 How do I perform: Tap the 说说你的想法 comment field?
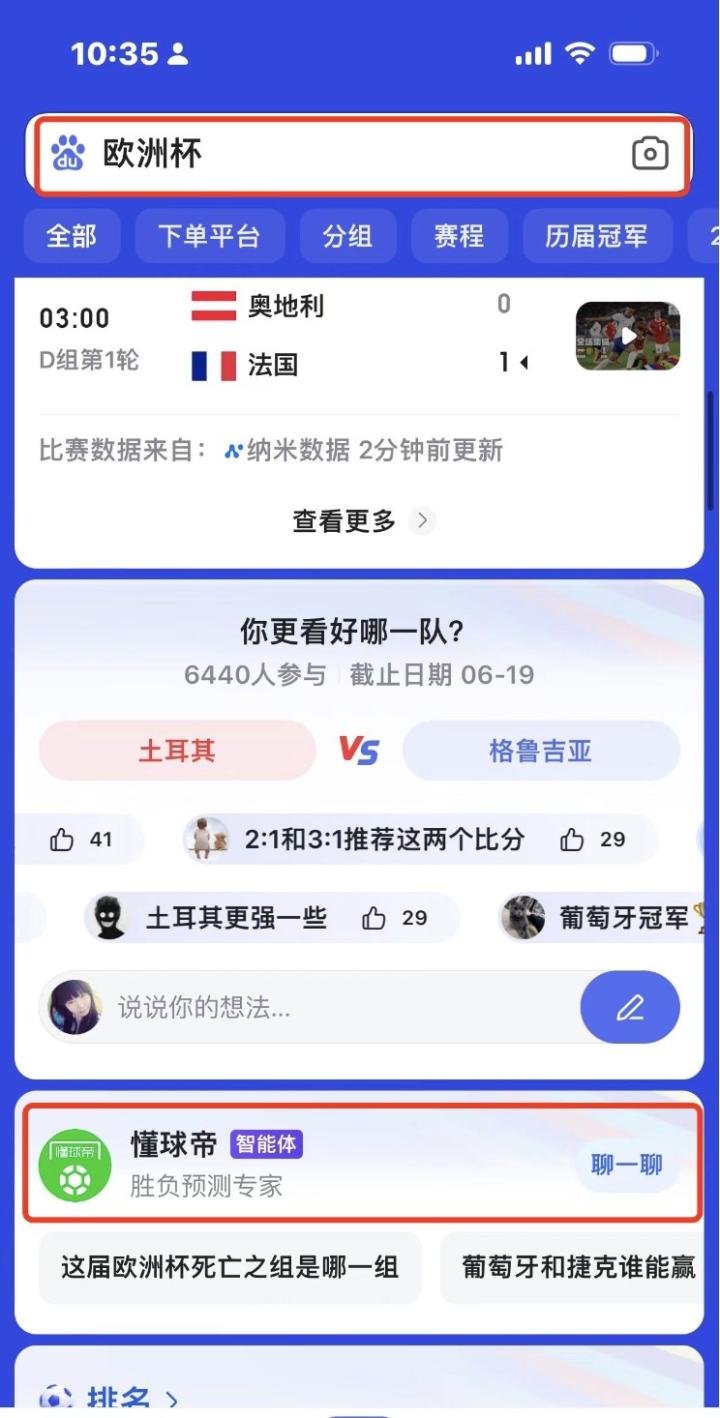coord(330,1007)
